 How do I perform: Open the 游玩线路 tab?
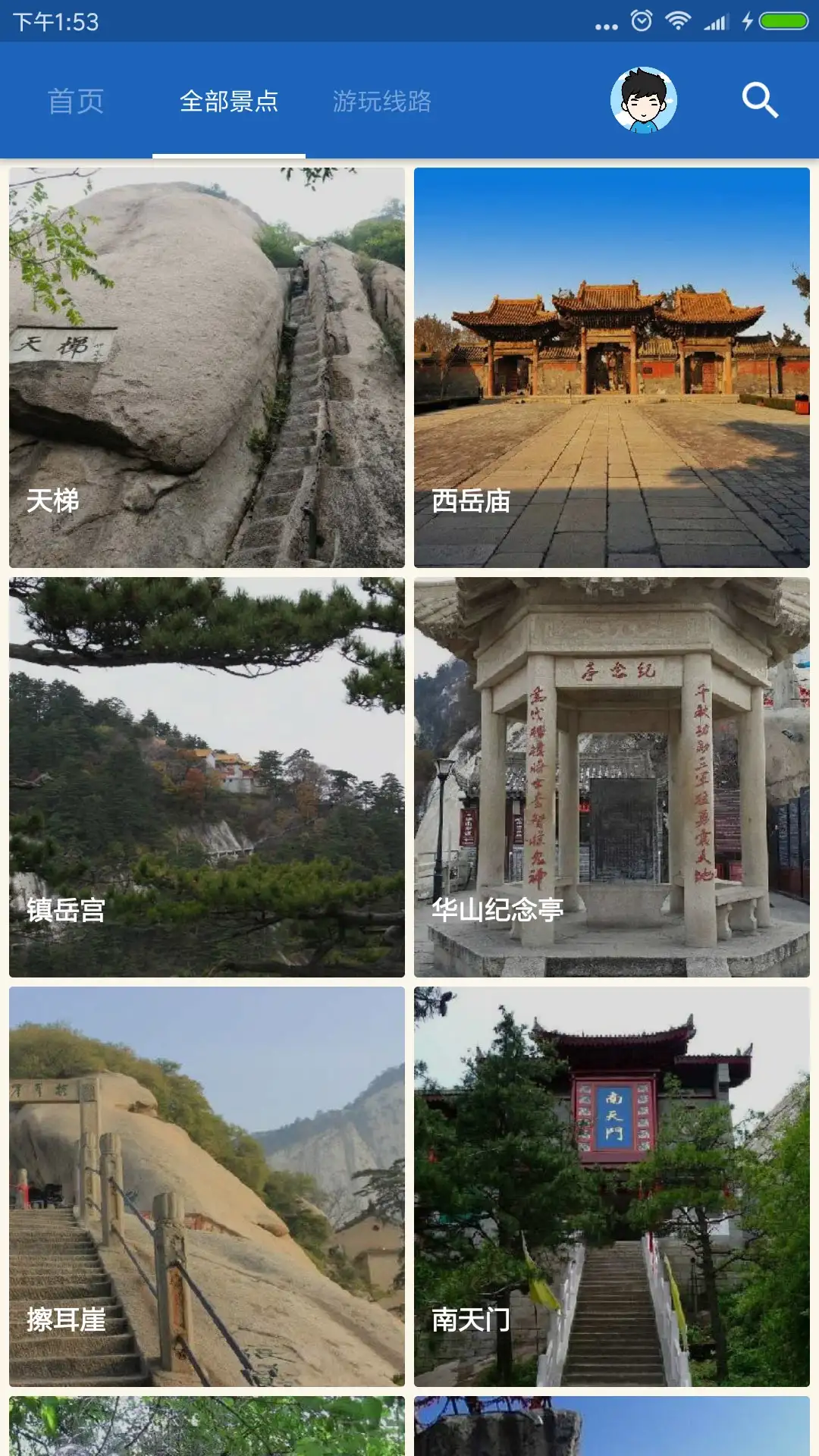tap(383, 101)
